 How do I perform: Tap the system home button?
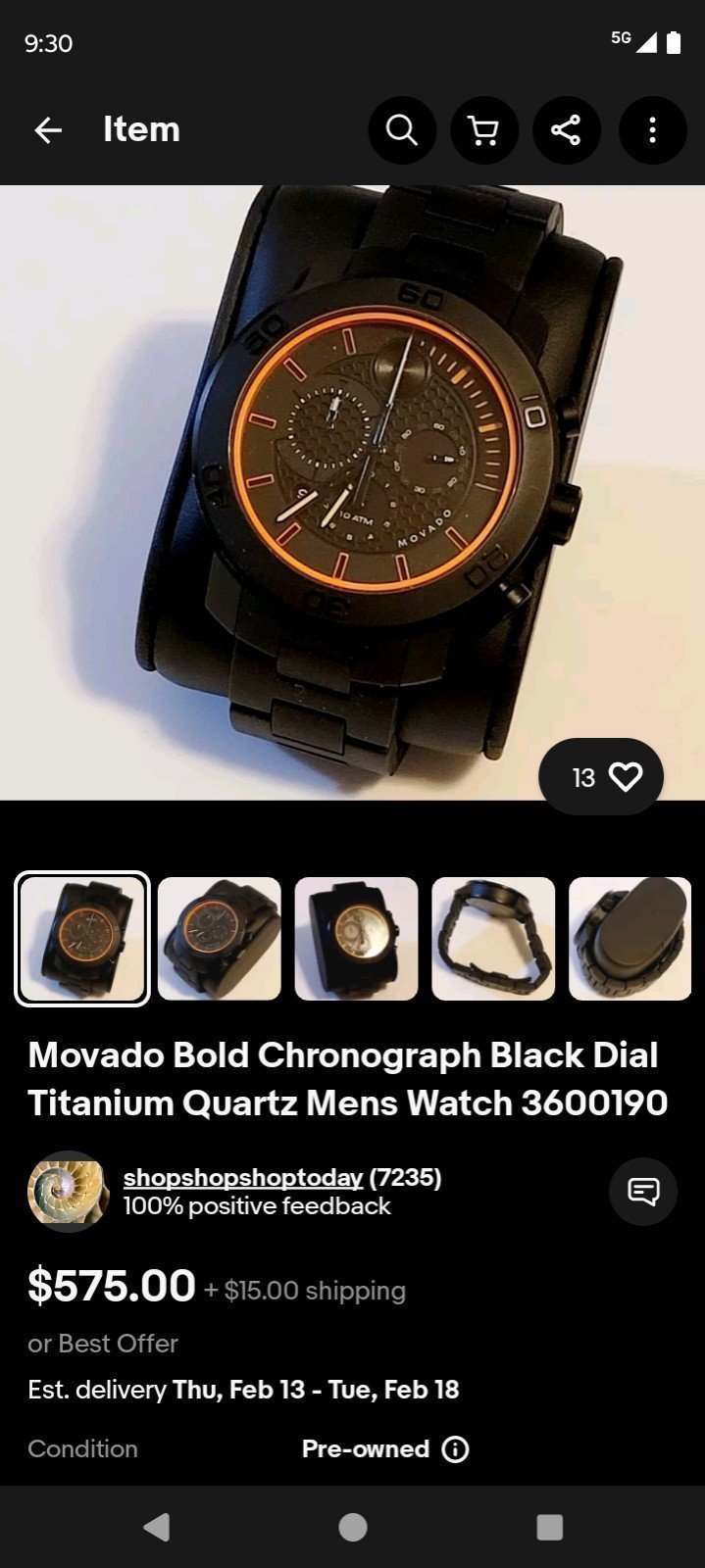click(x=353, y=1527)
